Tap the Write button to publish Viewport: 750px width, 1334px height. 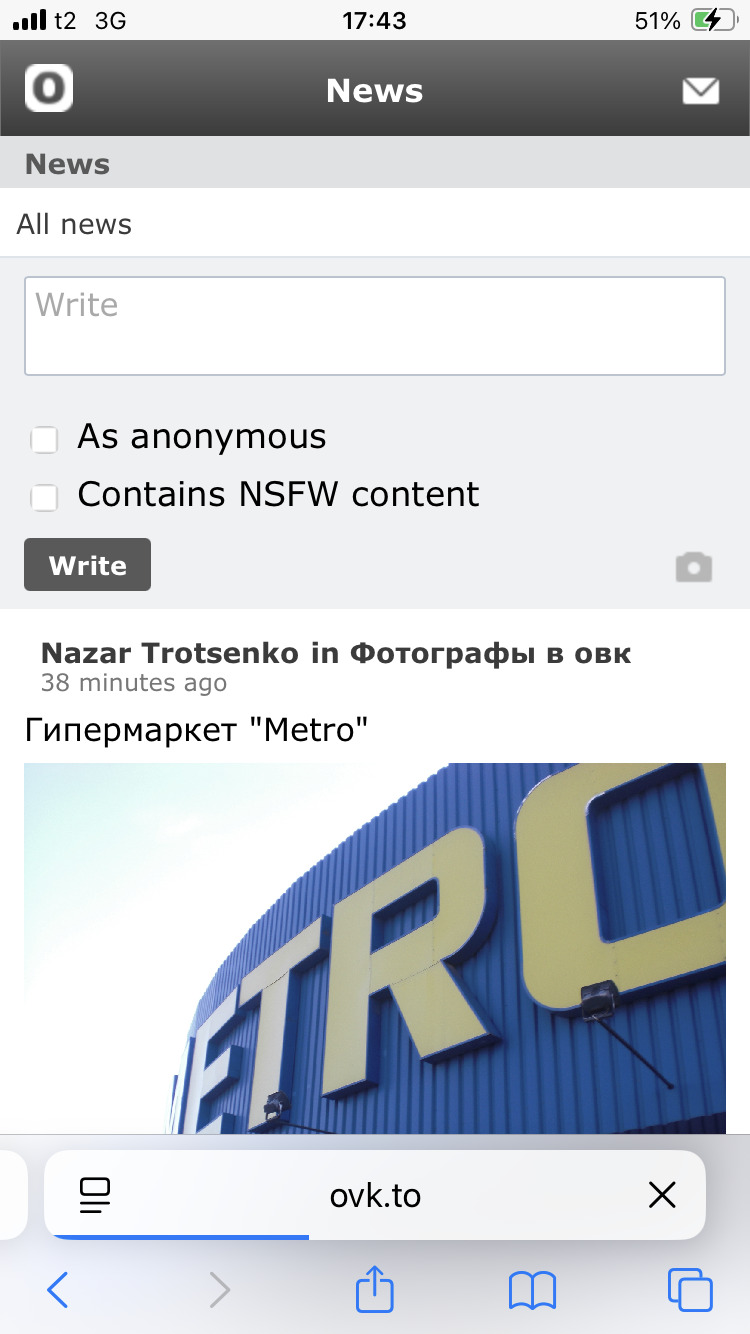87,565
